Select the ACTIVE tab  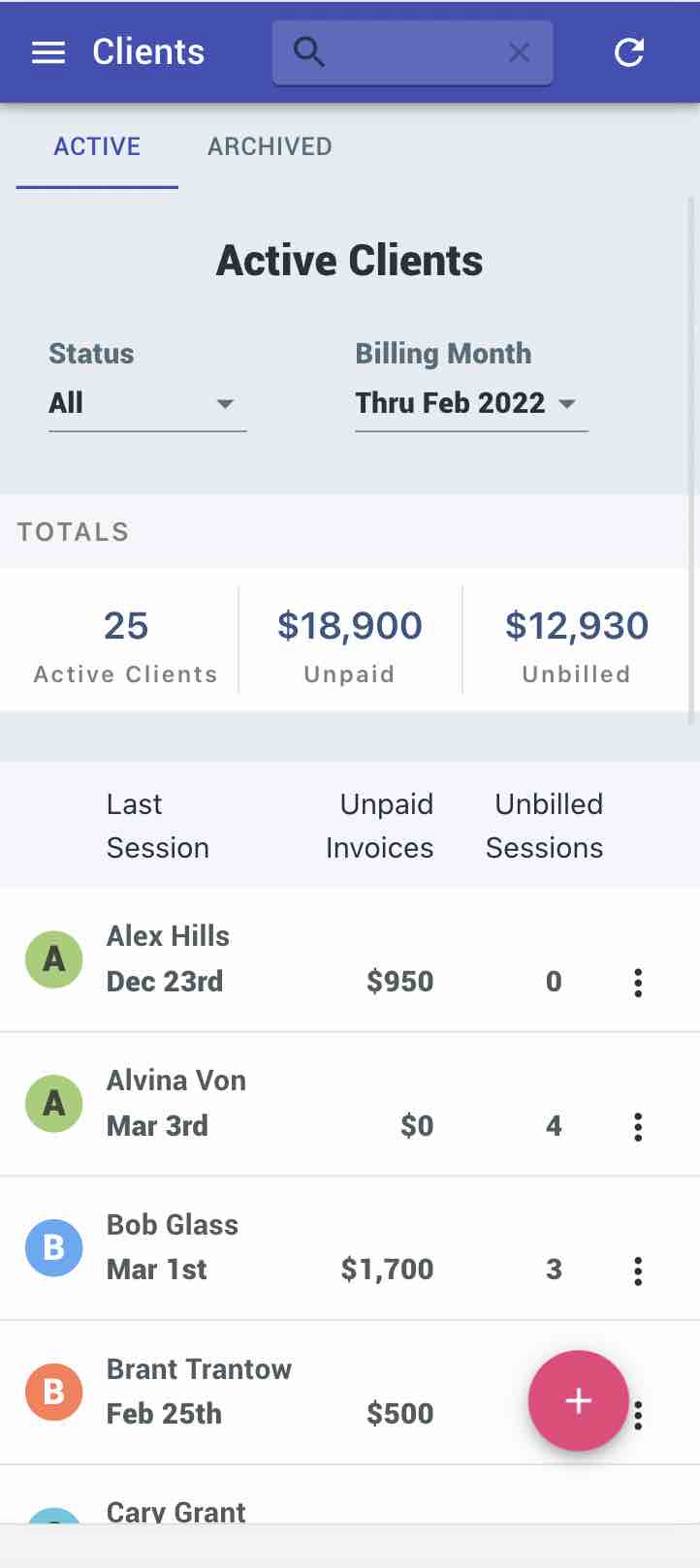tap(96, 146)
